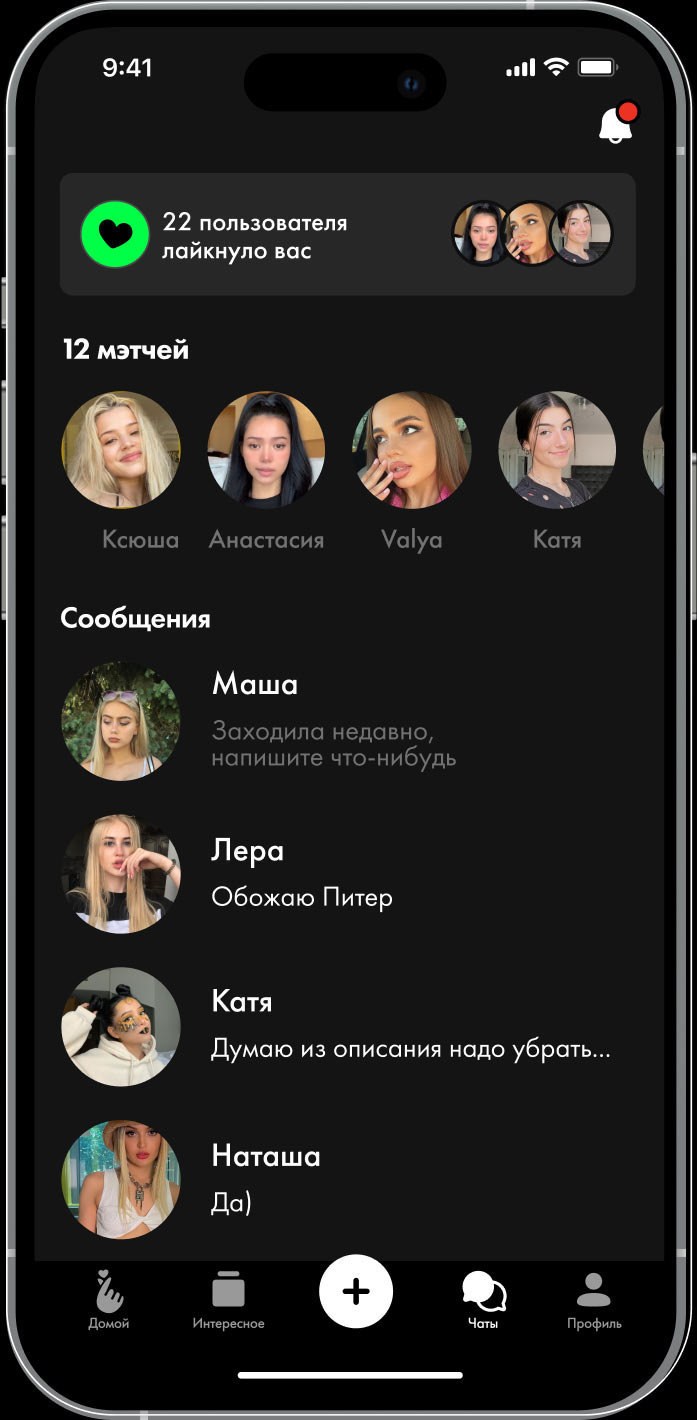
Task: Open the notifications bell
Action: [x=616, y=126]
